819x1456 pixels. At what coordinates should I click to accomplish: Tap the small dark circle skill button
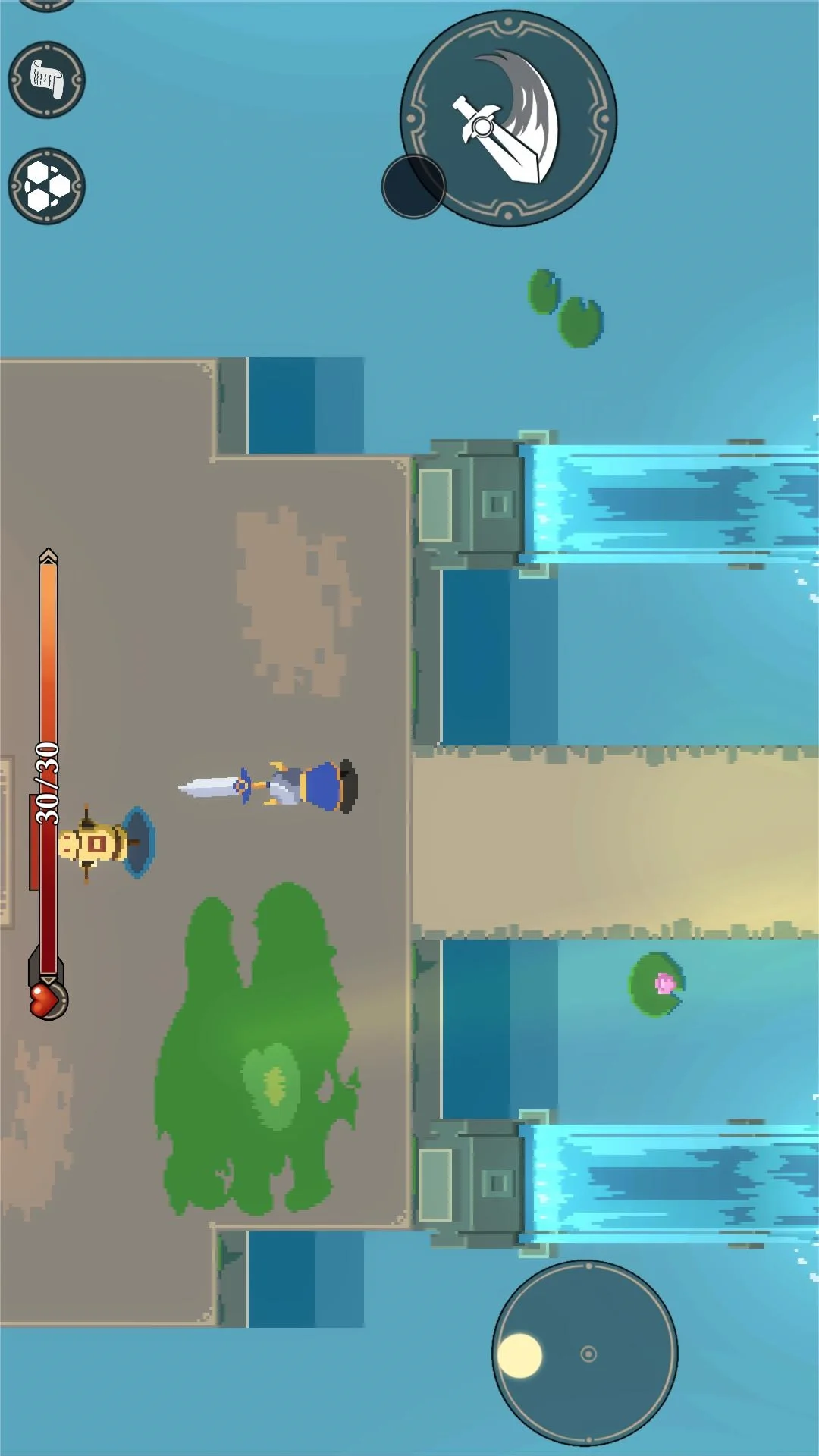413,187
